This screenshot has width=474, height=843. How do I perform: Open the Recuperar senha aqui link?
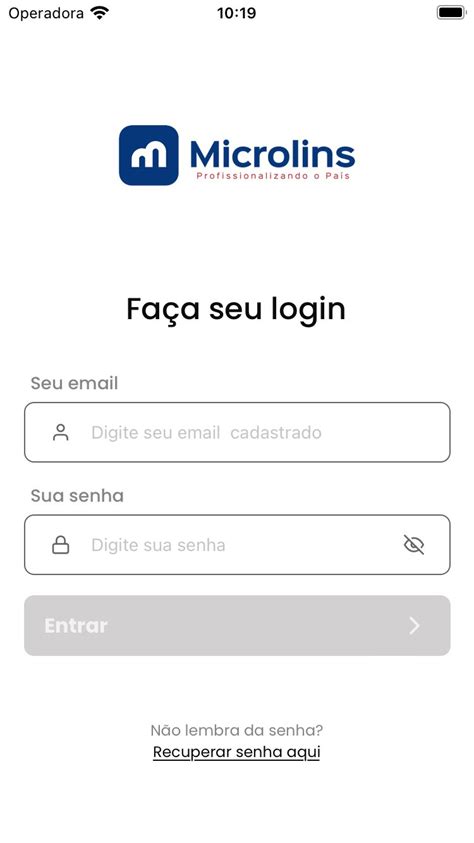pos(236,752)
